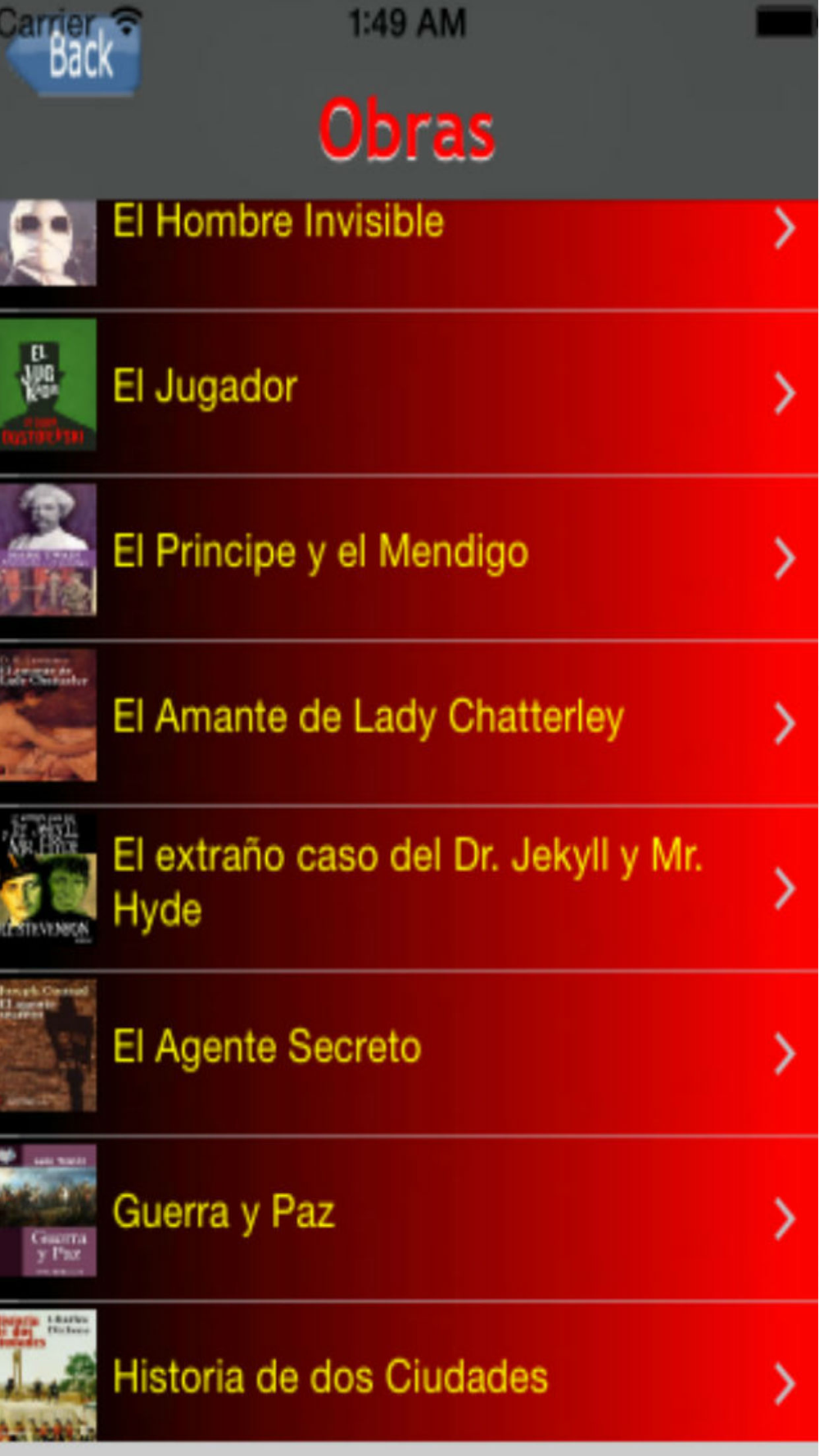View El Amante de Lady Chatterley
Viewport: 819px width, 1456px height.
pos(409,724)
